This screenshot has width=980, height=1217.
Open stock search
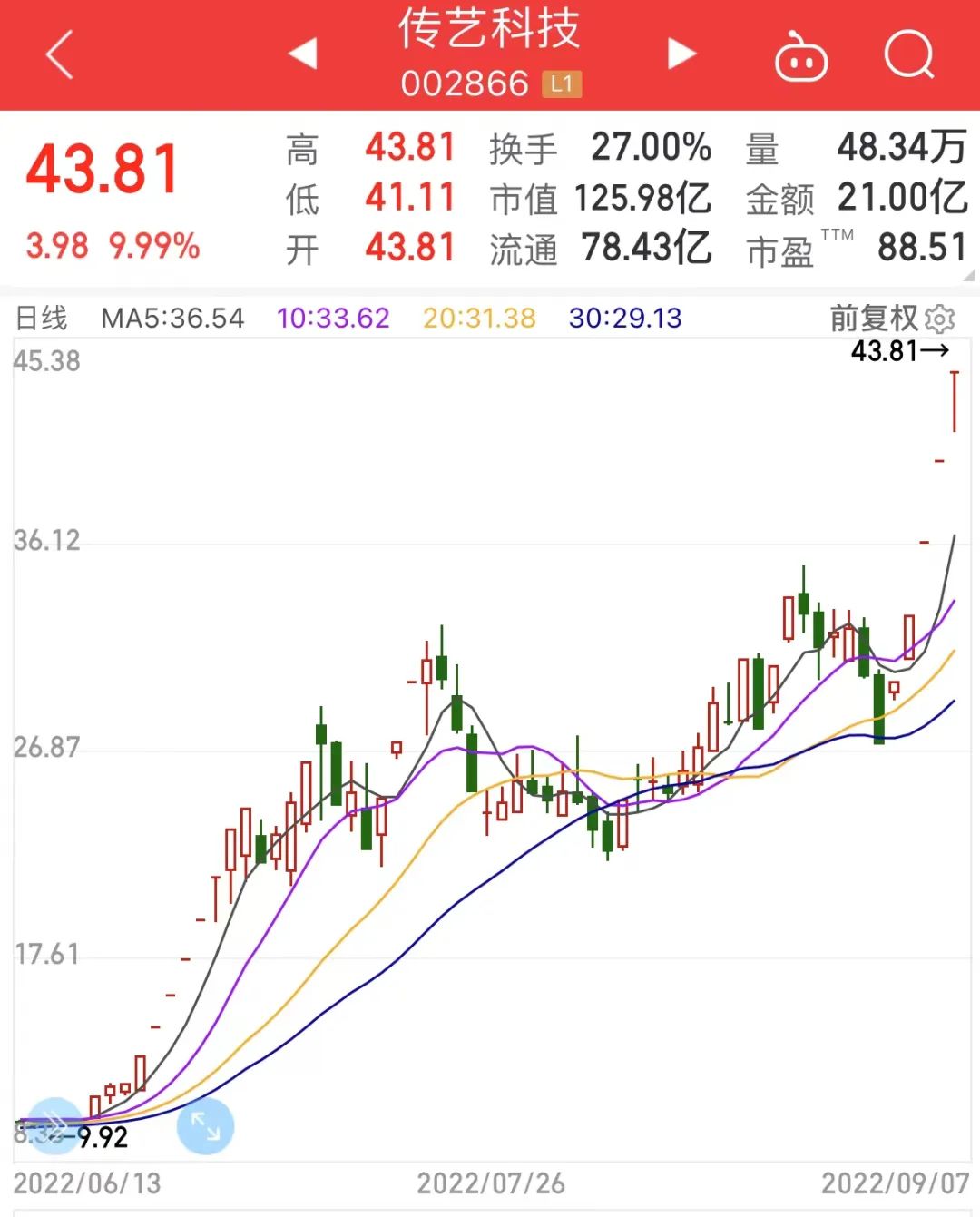tap(908, 54)
